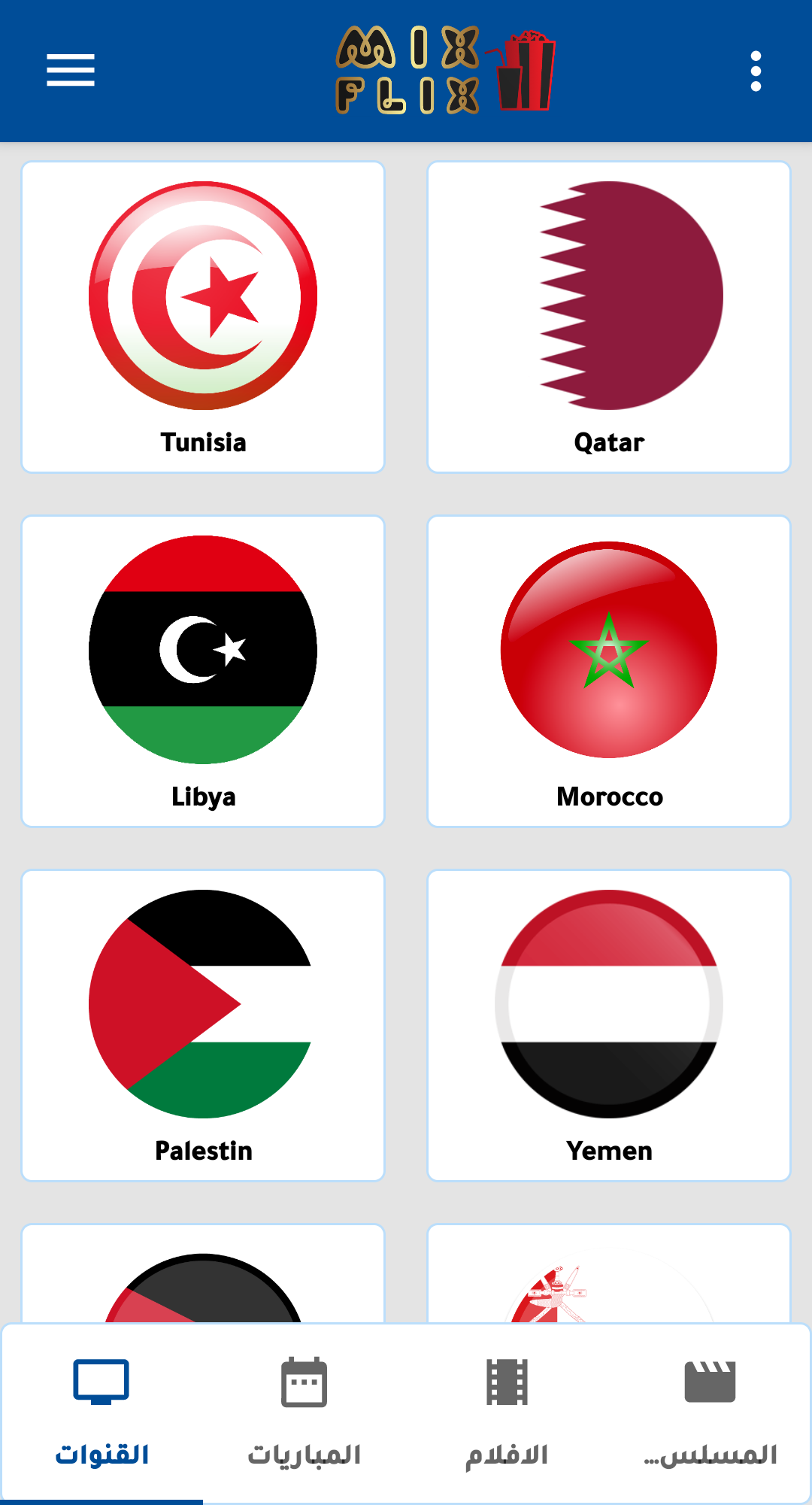Image resolution: width=812 pixels, height=1505 pixels.
Task: Switch to the القنوات channels tab
Action: click(101, 1414)
